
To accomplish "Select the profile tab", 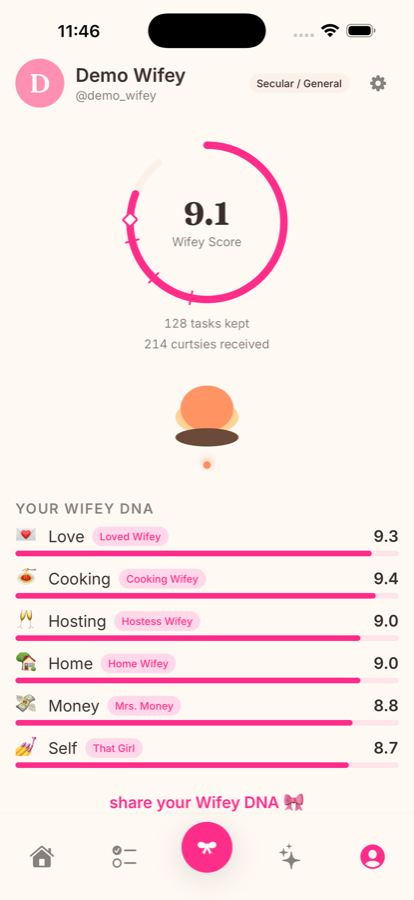I will click(372, 857).
